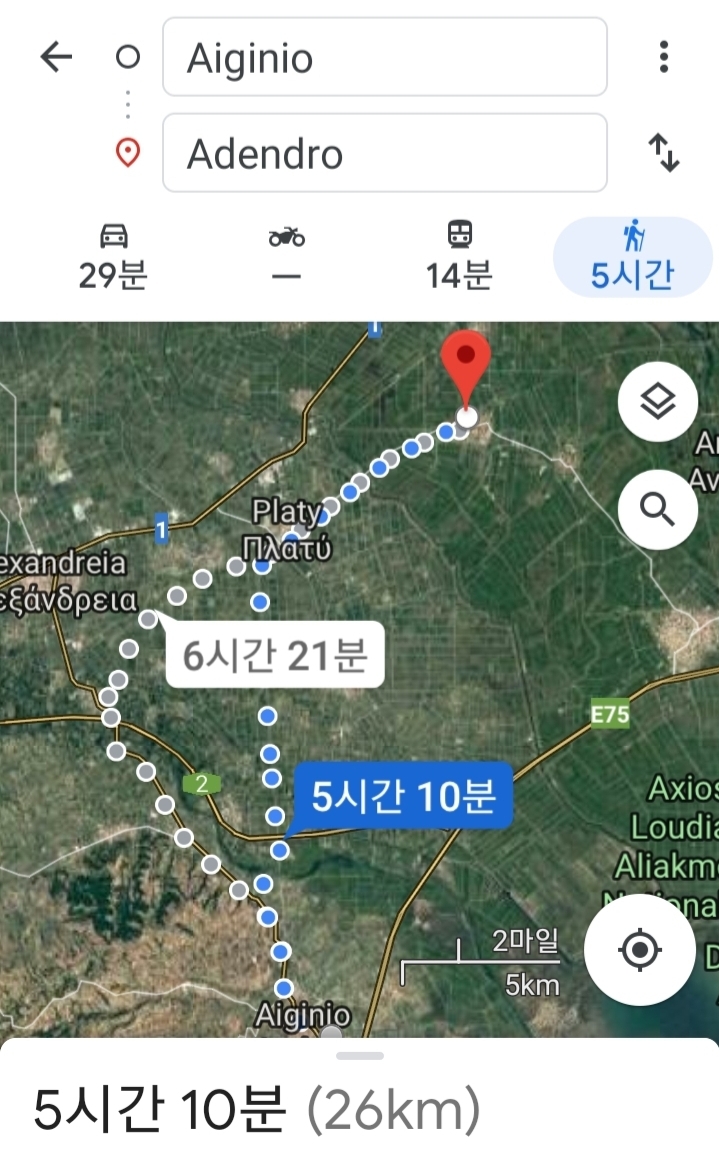Open the overflow menu
The image size is (719, 1153).
663,57
